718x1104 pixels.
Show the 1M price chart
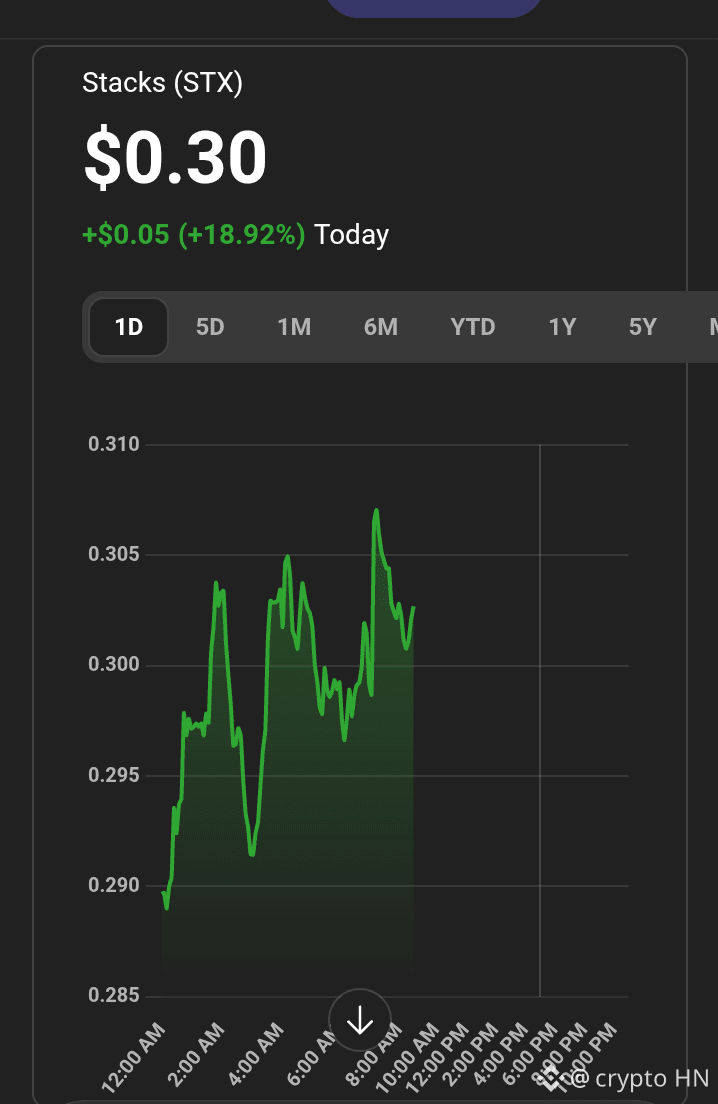tap(294, 327)
